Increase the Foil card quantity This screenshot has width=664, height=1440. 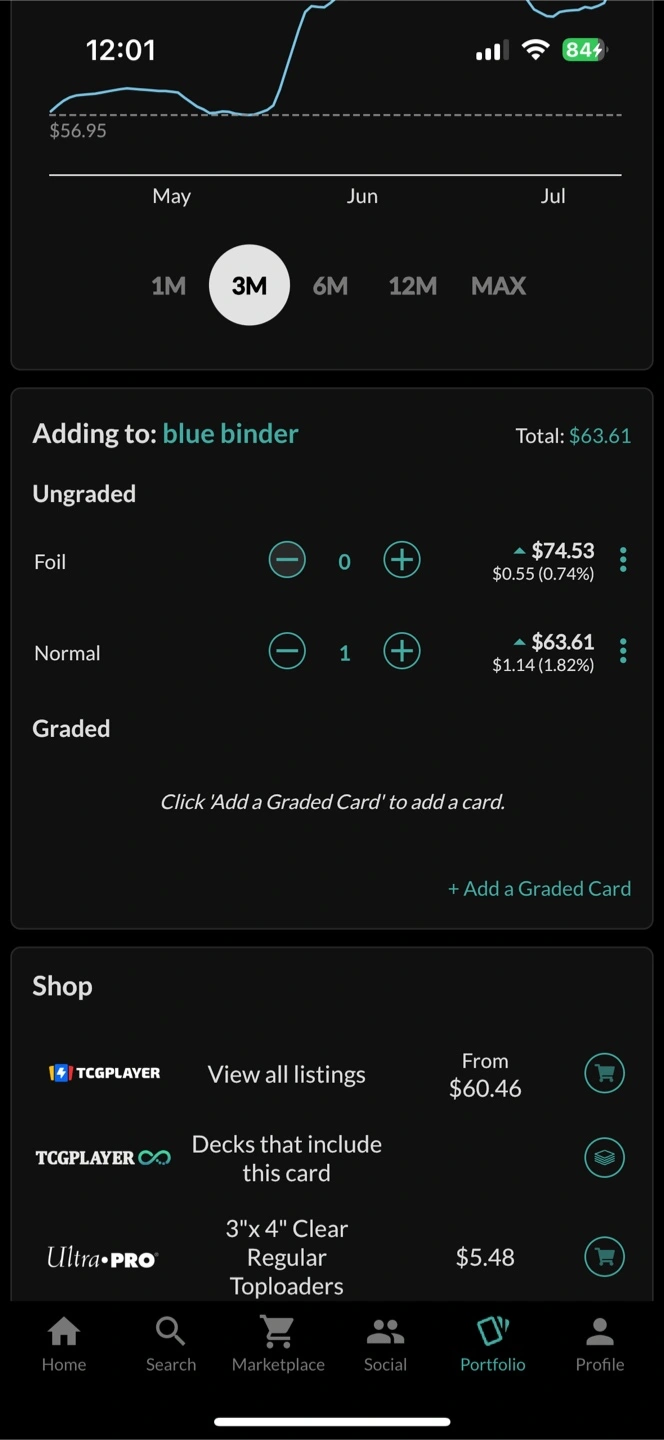point(402,560)
